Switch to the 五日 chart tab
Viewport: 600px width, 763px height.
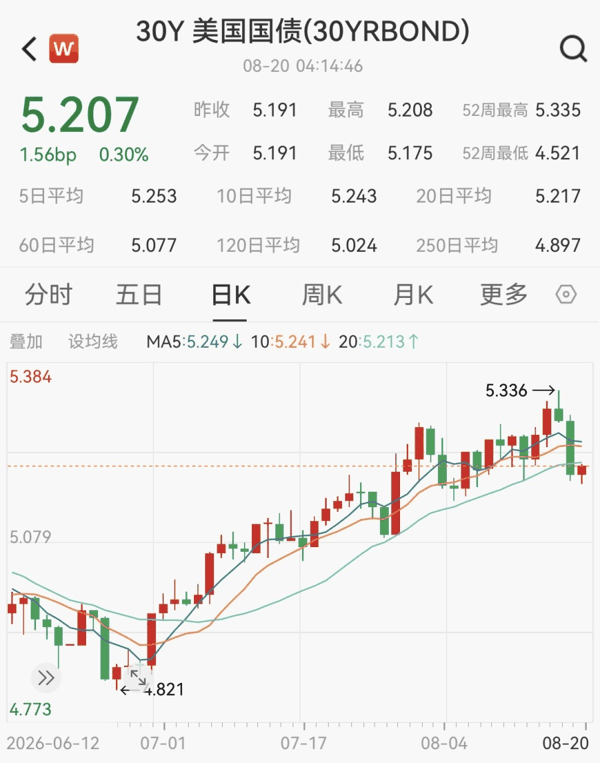point(139,295)
